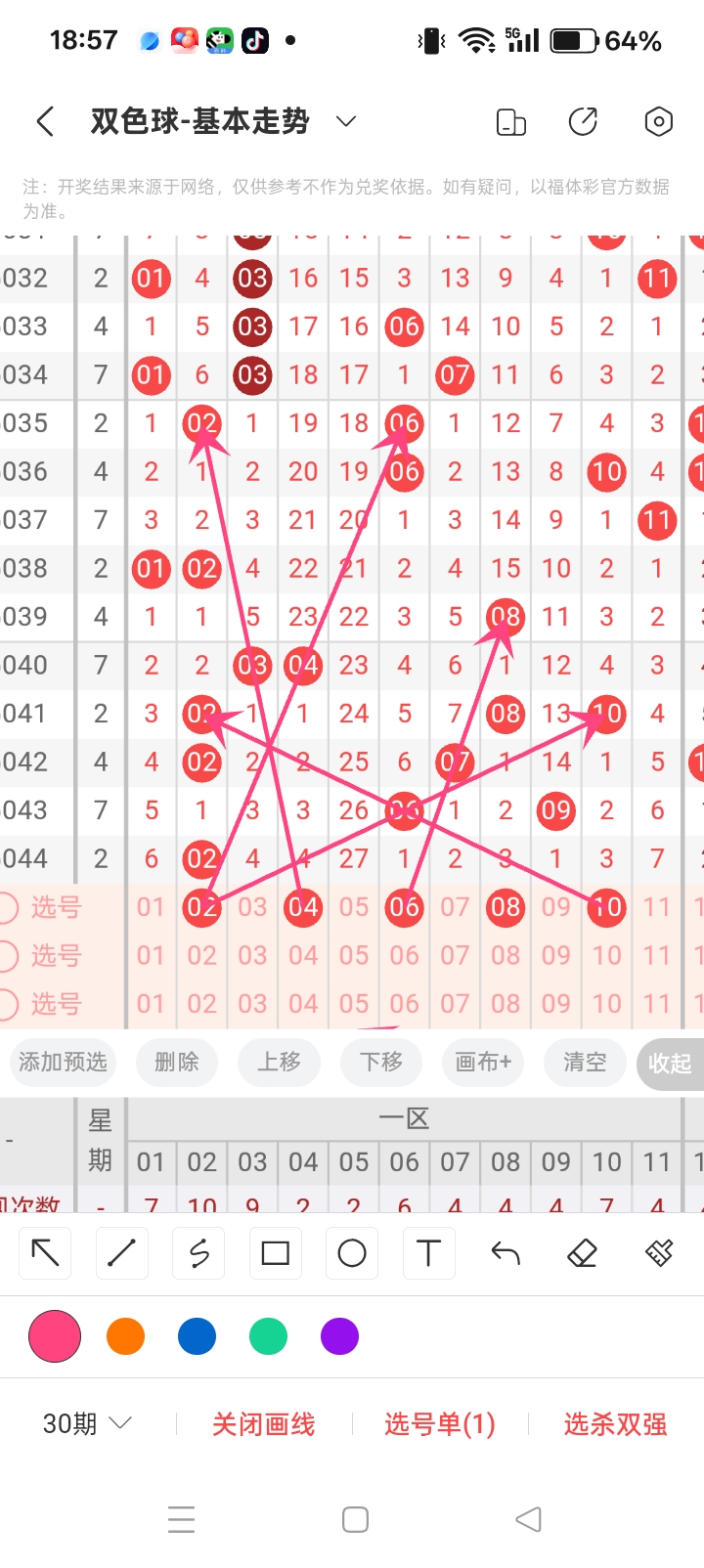The width and height of the screenshot is (704, 1568).
Task: Select the eraser tool
Action: (x=582, y=1252)
